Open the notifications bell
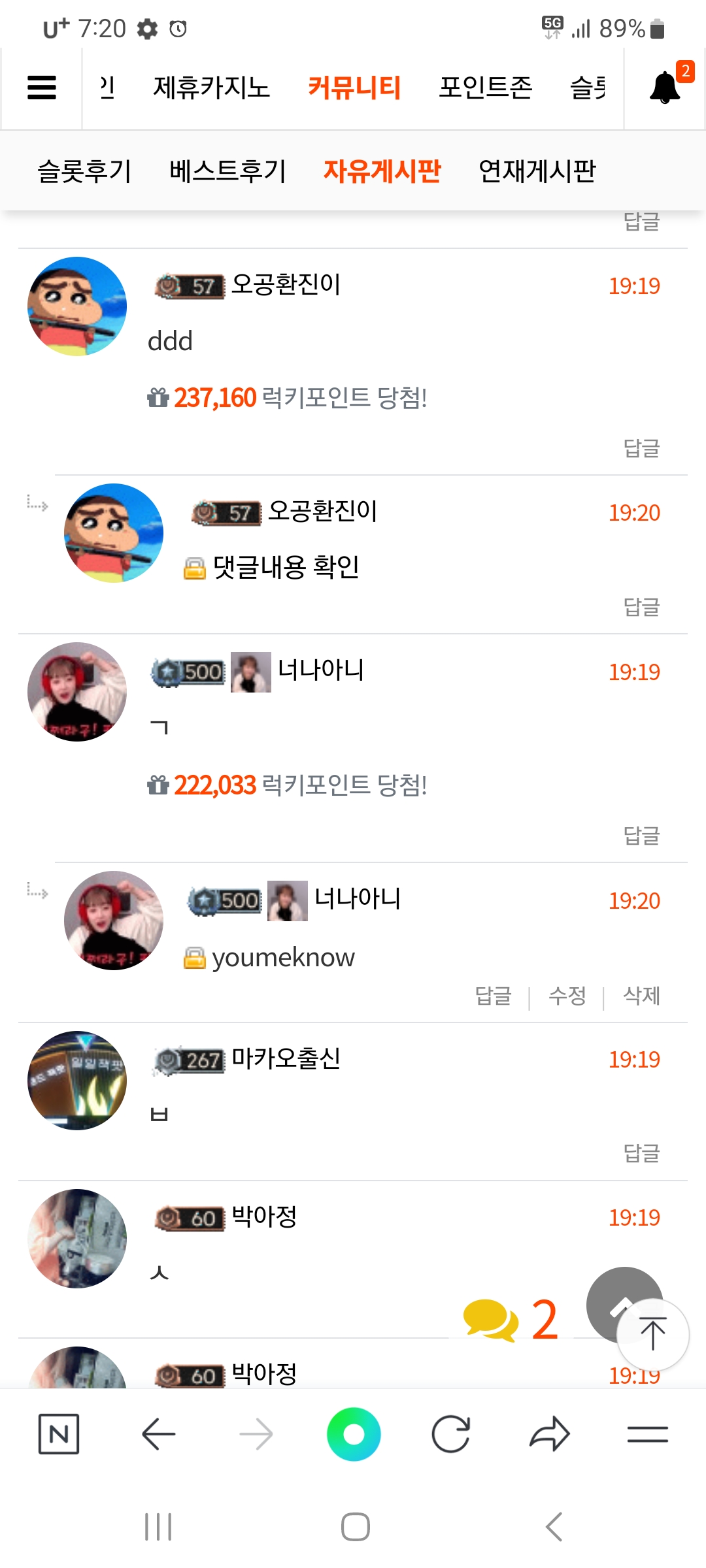Image resolution: width=706 pixels, height=1568 pixels. 665,88
